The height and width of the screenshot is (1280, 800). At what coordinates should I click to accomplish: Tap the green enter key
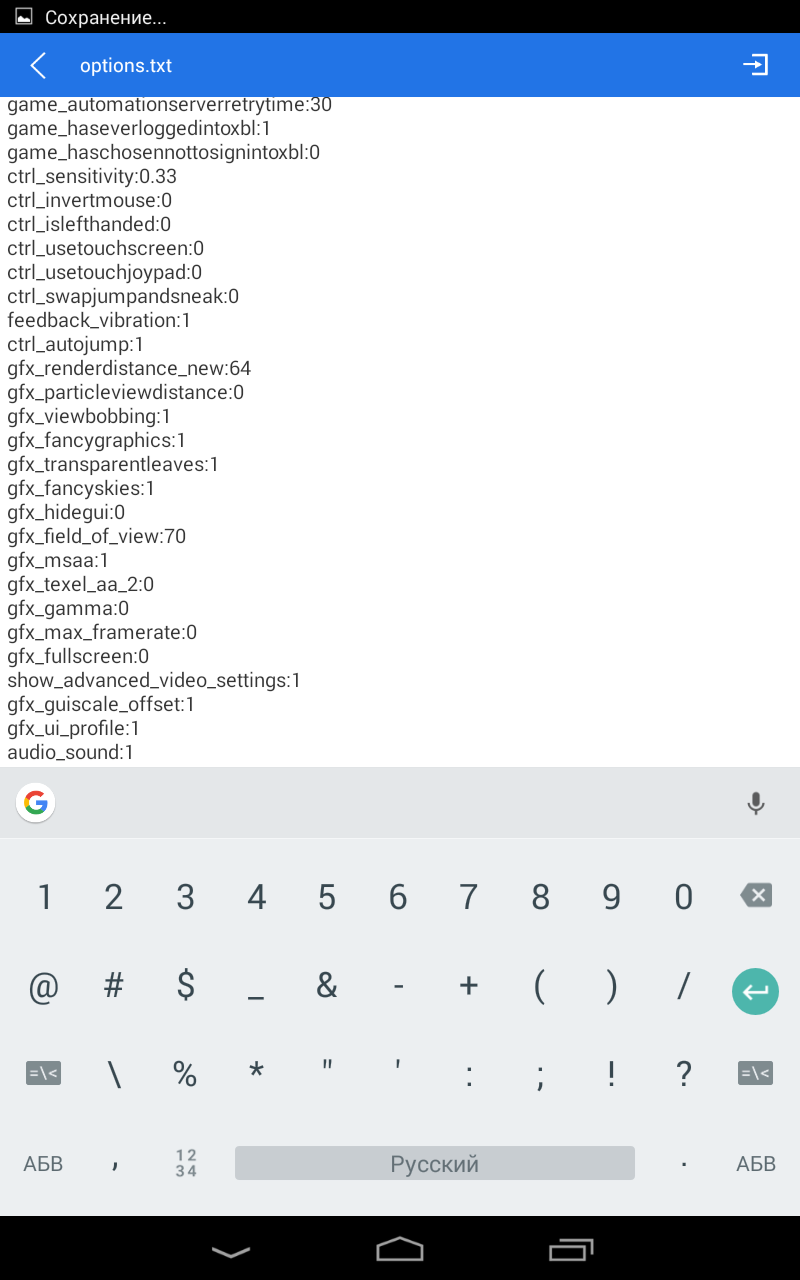click(755, 992)
